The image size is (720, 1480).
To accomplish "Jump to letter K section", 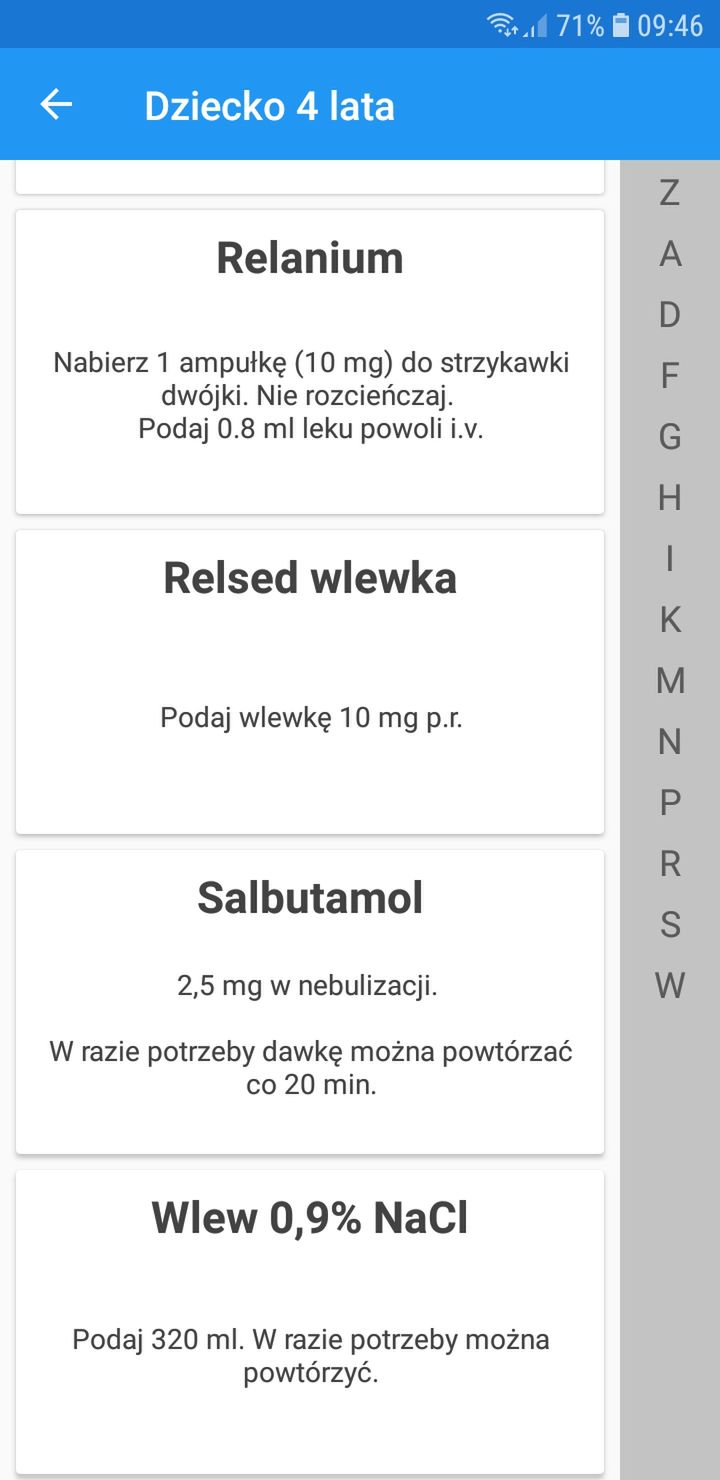I will (670, 620).
